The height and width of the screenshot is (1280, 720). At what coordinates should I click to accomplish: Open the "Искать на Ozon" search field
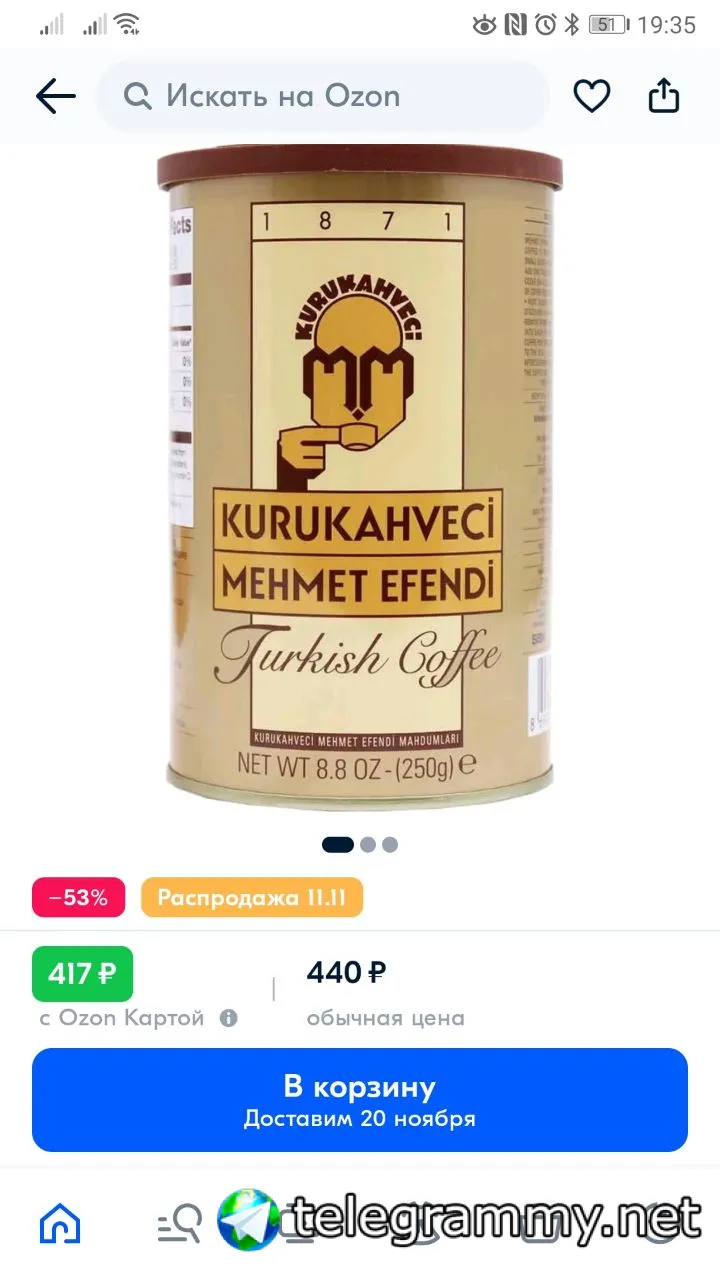tap(323, 96)
